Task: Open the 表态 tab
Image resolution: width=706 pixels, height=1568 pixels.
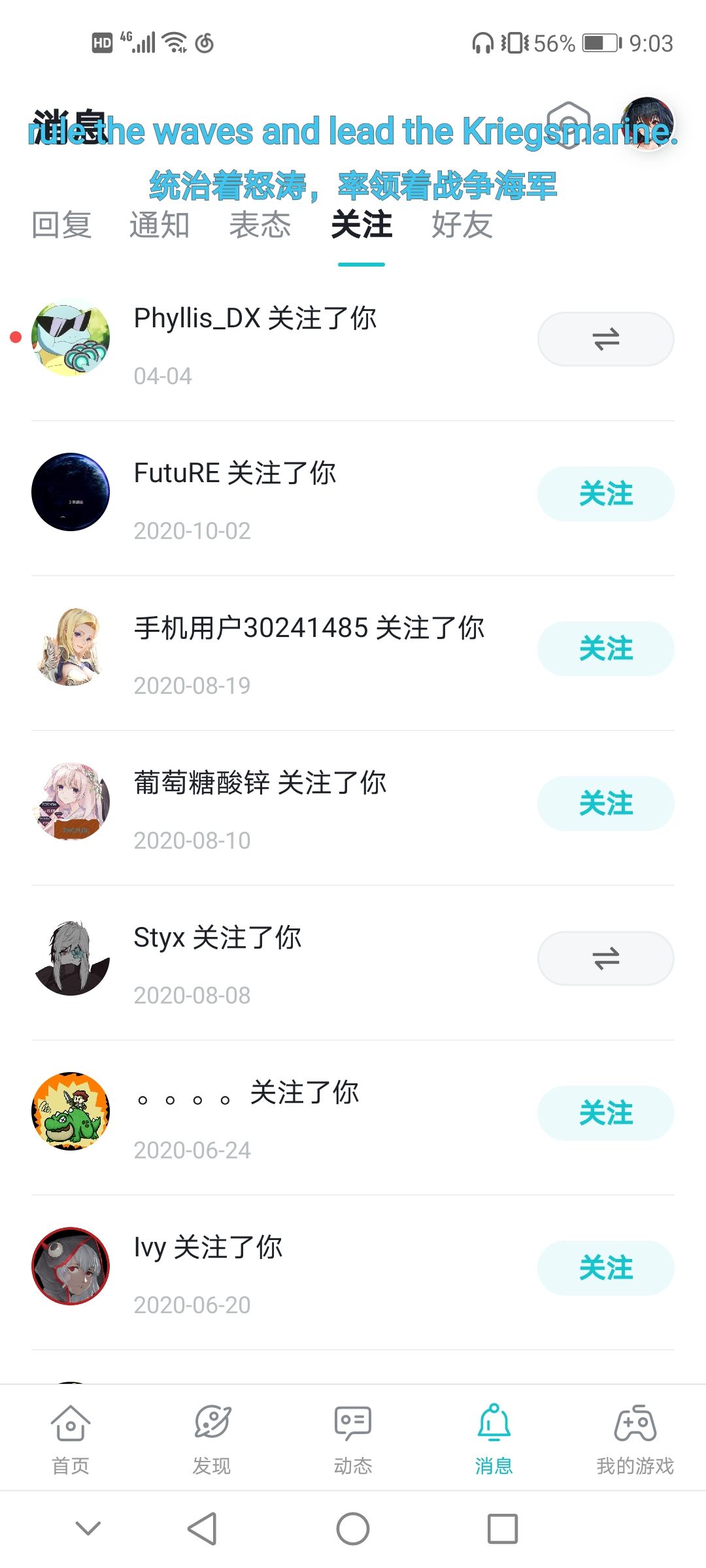Action: [260, 225]
